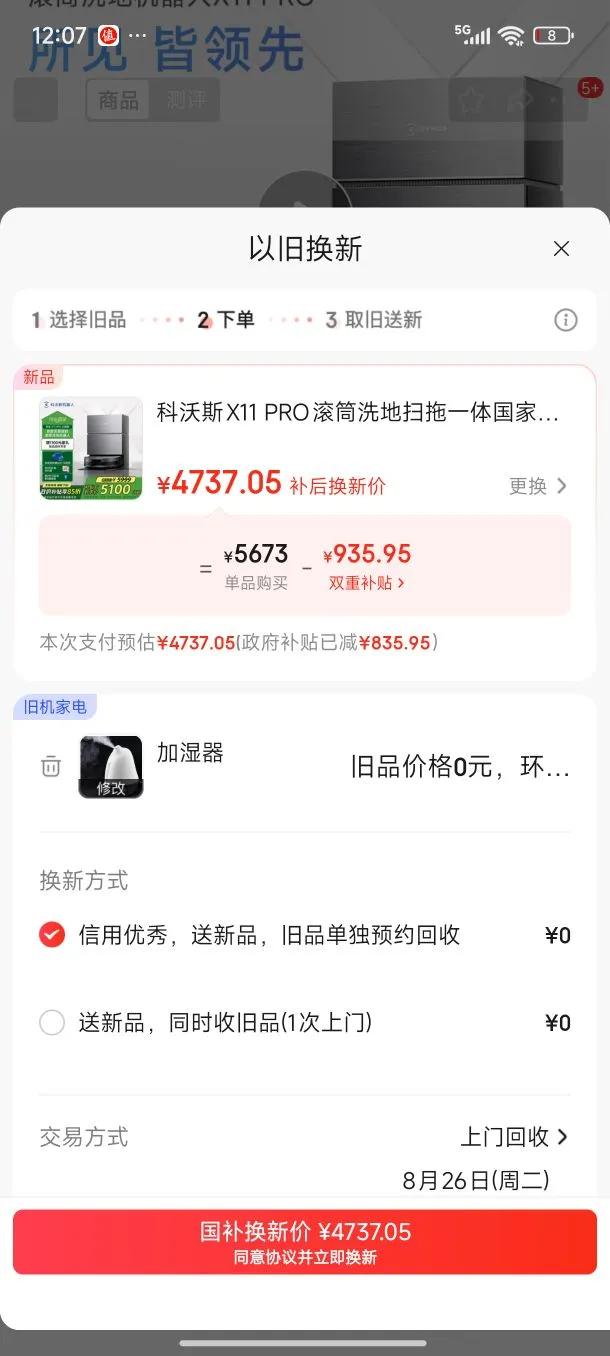The image size is (610, 1356).
Task: Close the 以旧换新 sheet
Action: point(561,249)
